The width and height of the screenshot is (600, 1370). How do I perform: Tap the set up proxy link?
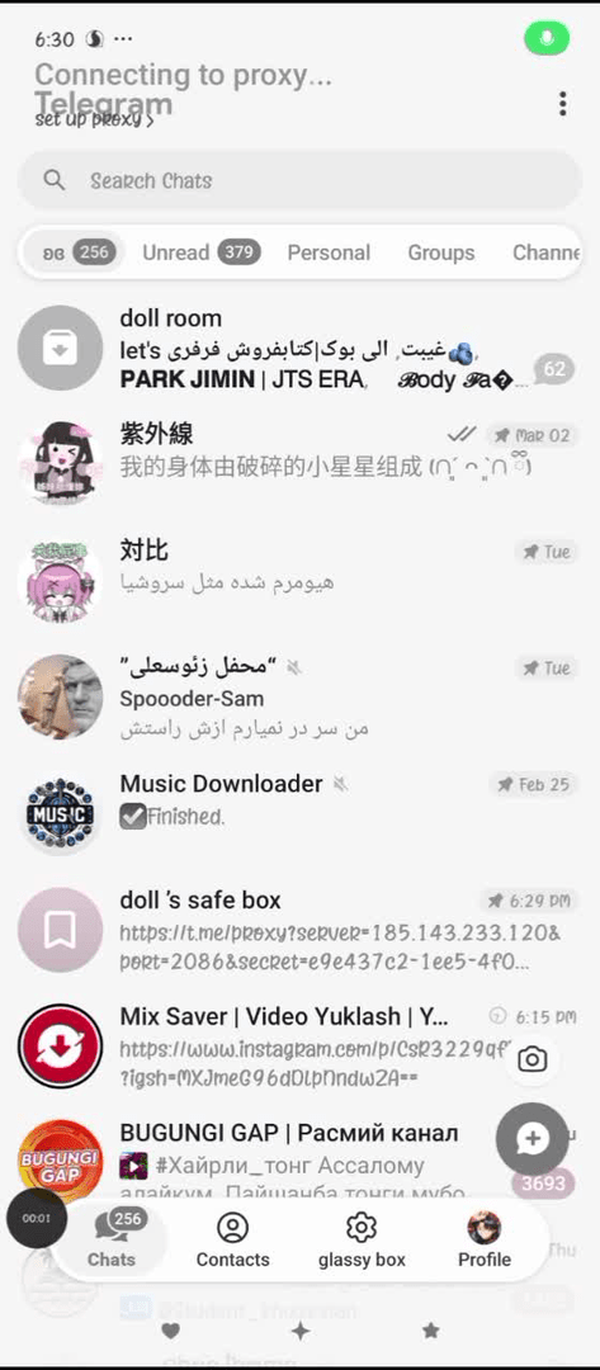point(94,119)
